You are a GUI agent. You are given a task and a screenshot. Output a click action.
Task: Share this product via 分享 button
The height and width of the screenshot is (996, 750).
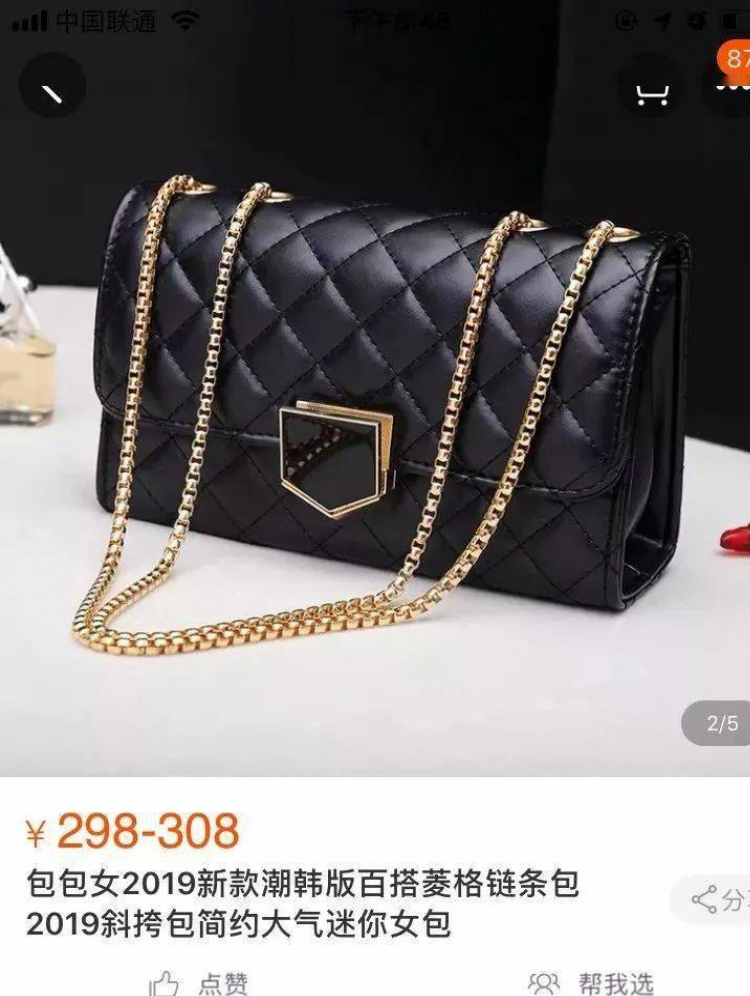point(716,899)
